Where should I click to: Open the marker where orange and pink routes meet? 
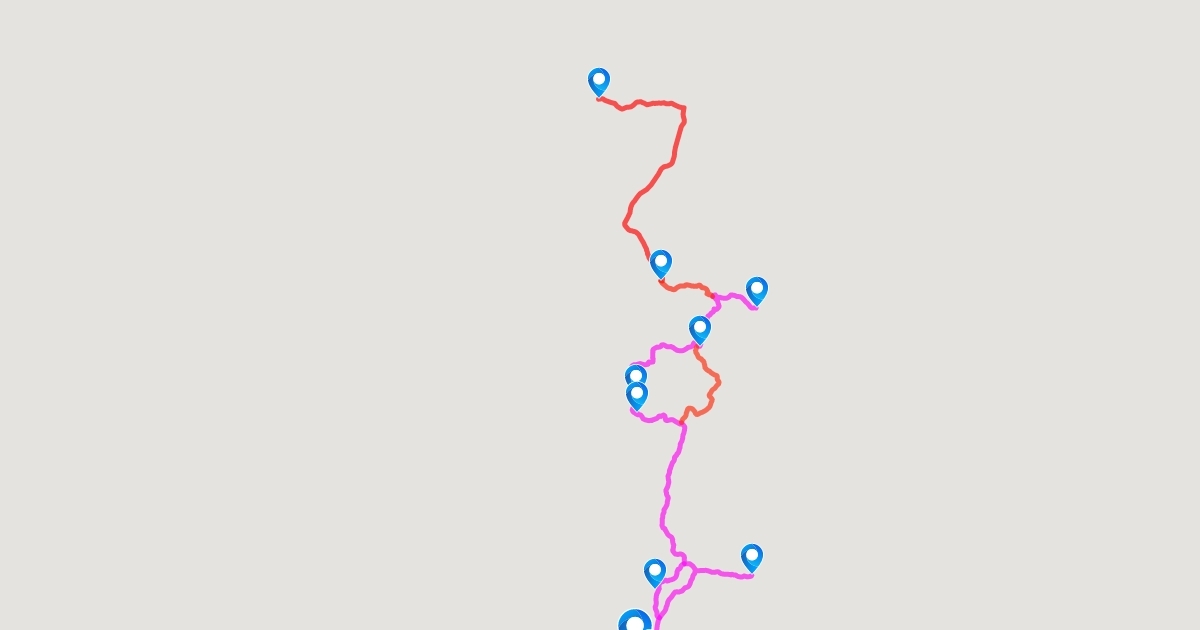tap(700, 329)
